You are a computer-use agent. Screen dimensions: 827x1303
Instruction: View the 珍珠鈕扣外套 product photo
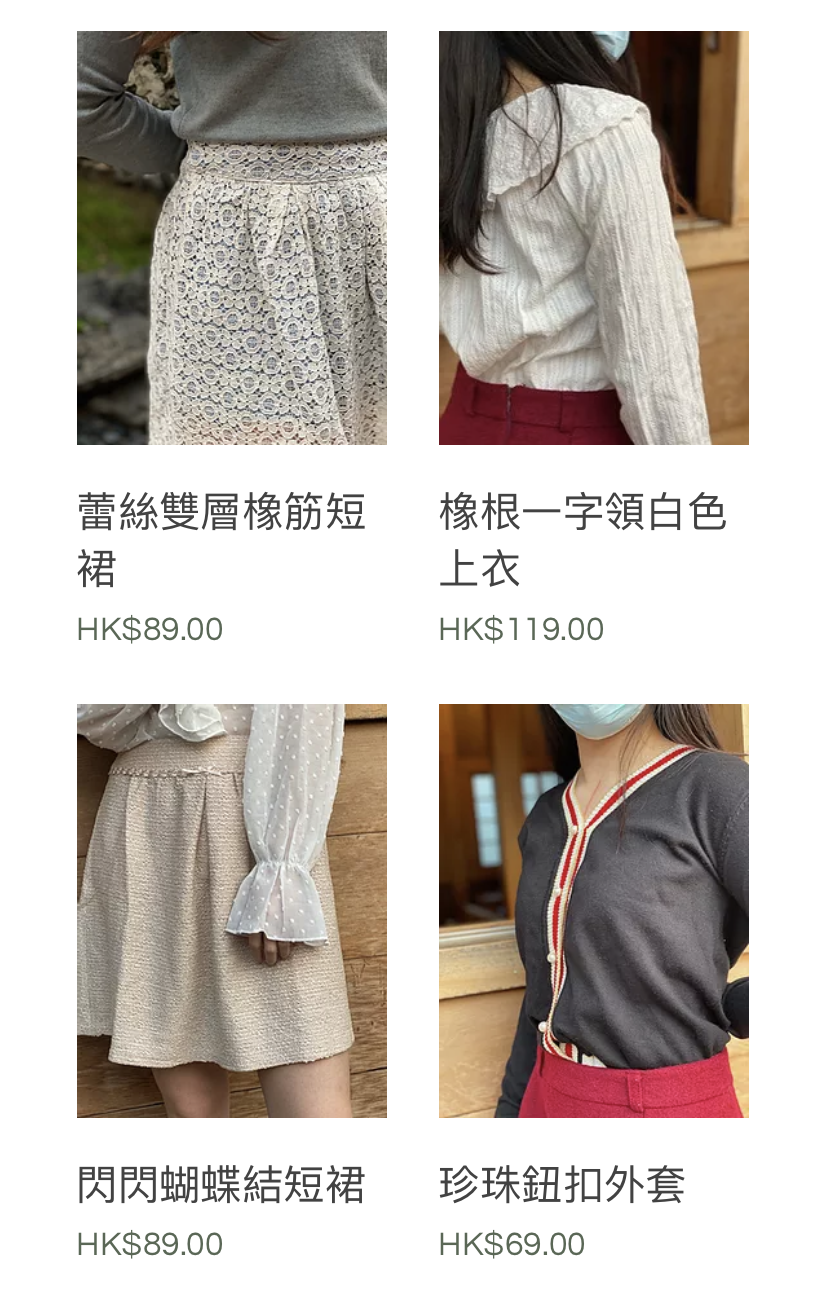tap(593, 910)
